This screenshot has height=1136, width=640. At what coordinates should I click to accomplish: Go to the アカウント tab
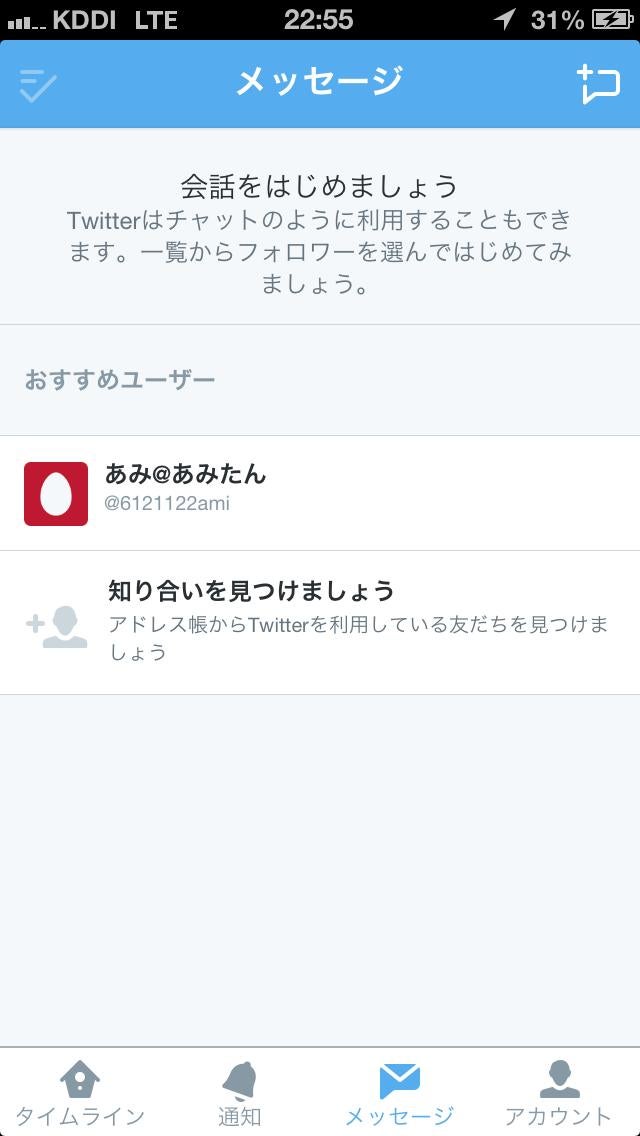(558, 1092)
